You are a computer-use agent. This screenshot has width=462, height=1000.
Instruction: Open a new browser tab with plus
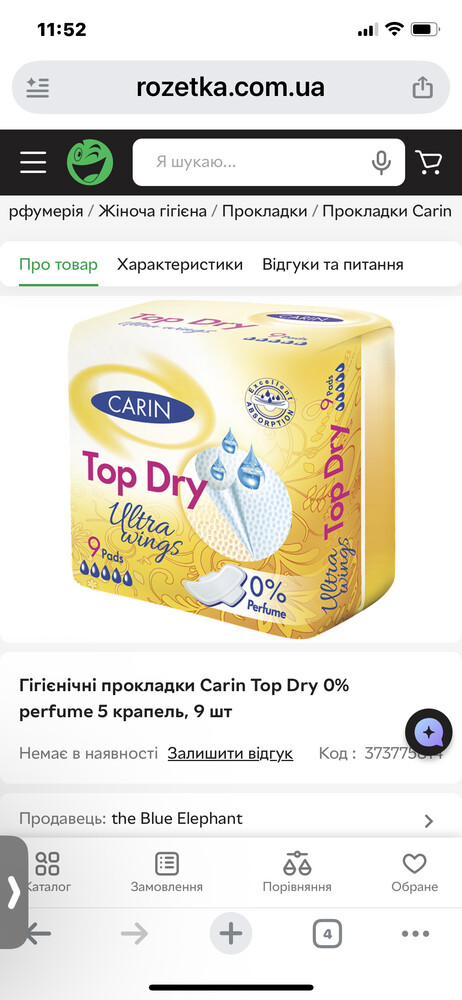point(231,934)
